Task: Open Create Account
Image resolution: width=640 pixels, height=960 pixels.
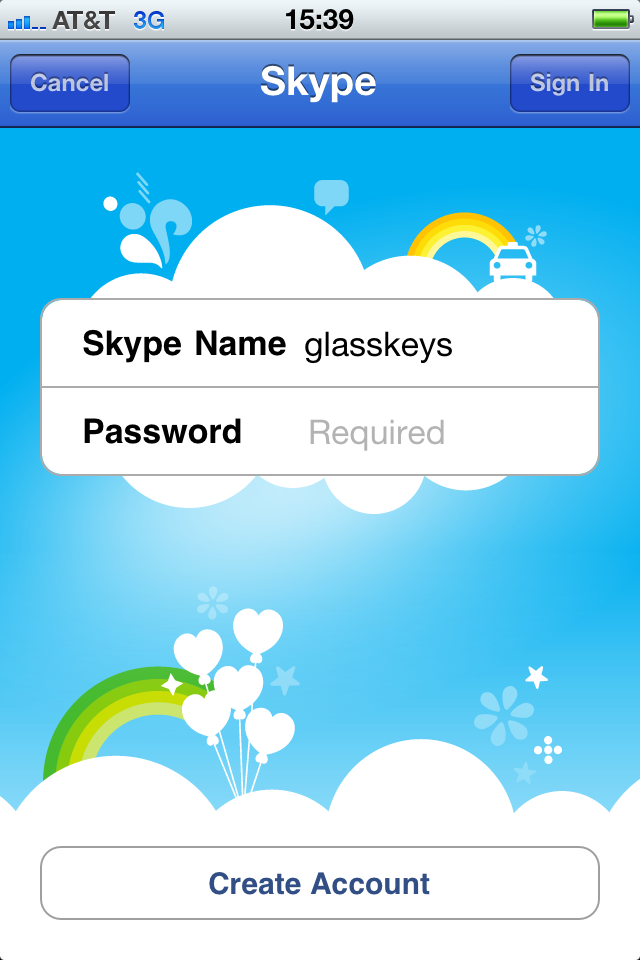Action: point(320,883)
